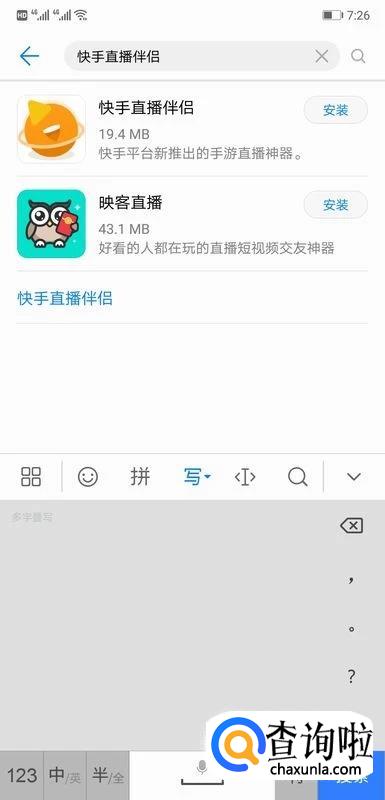
Task: Open the keyboard grid menu
Action: click(31, 477)
